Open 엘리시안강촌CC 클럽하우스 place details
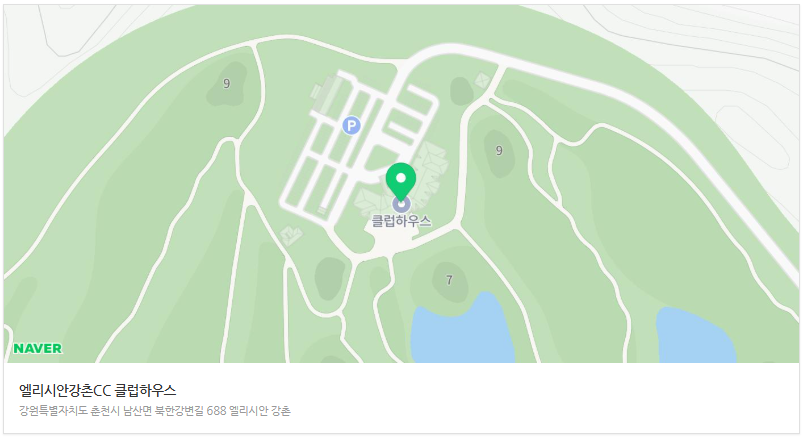The width and height of the screenshot is (802, 437). 98,389
